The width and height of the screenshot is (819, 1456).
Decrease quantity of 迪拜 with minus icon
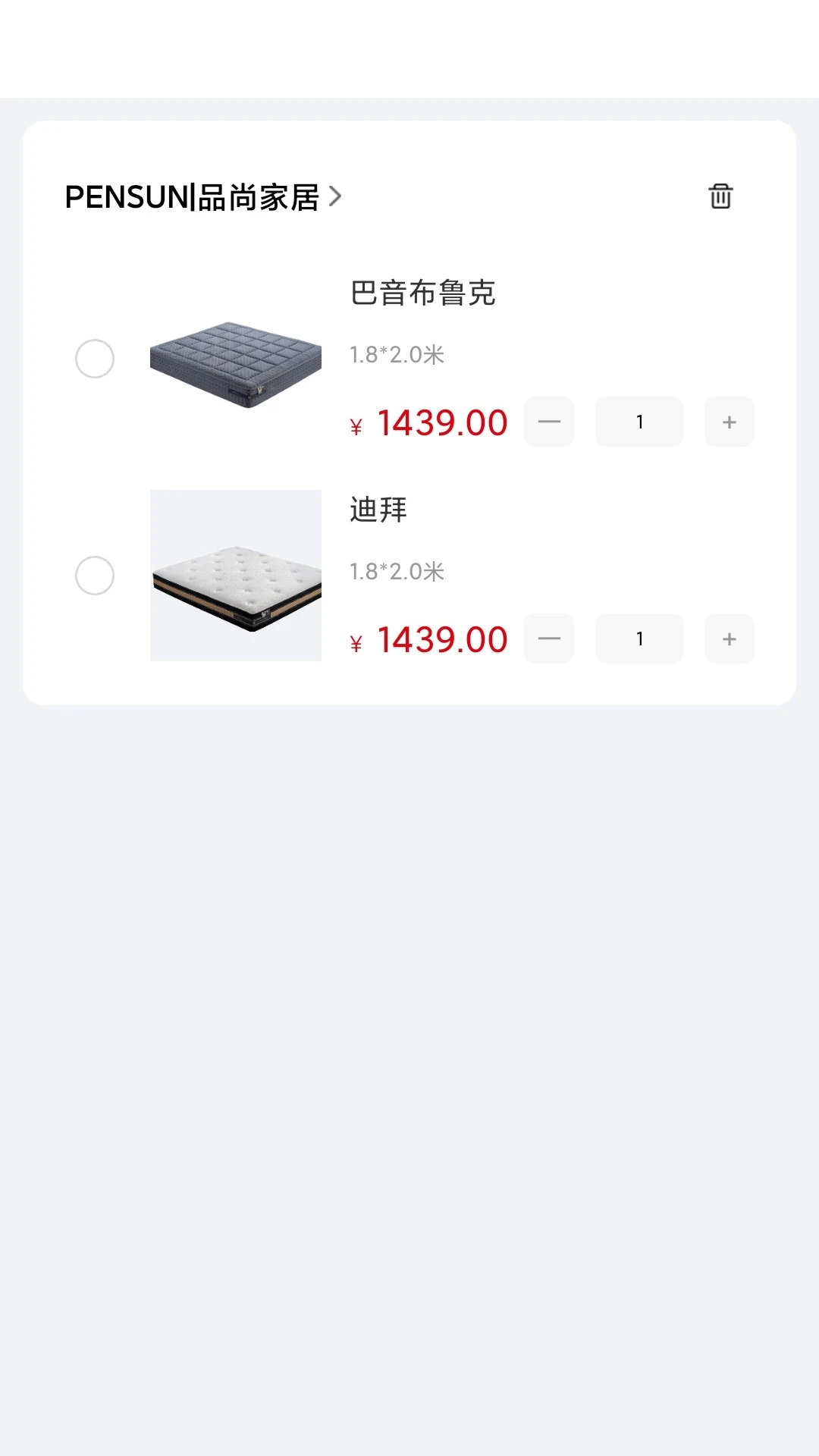(x=548, y=639)
